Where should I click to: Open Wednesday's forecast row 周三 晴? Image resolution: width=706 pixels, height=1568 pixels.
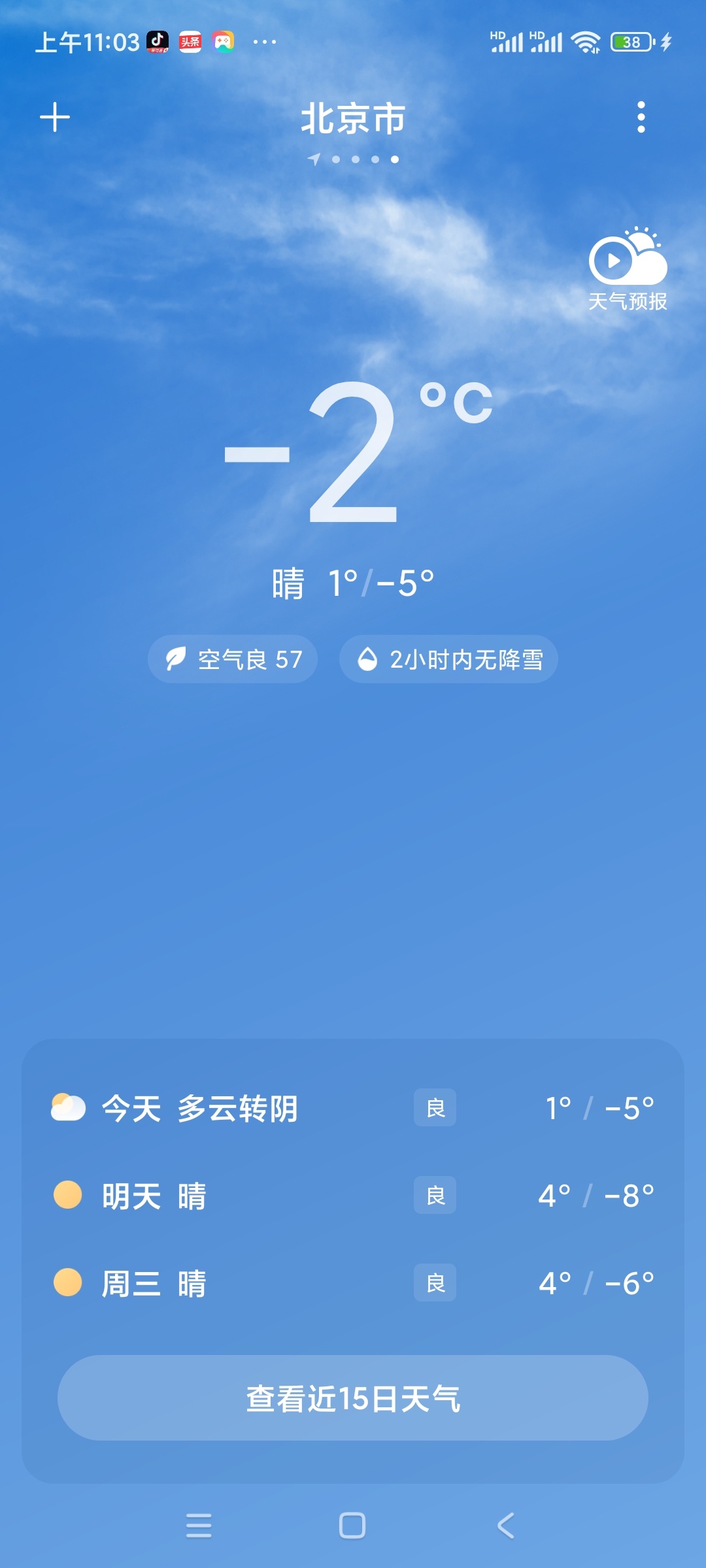353,1283
